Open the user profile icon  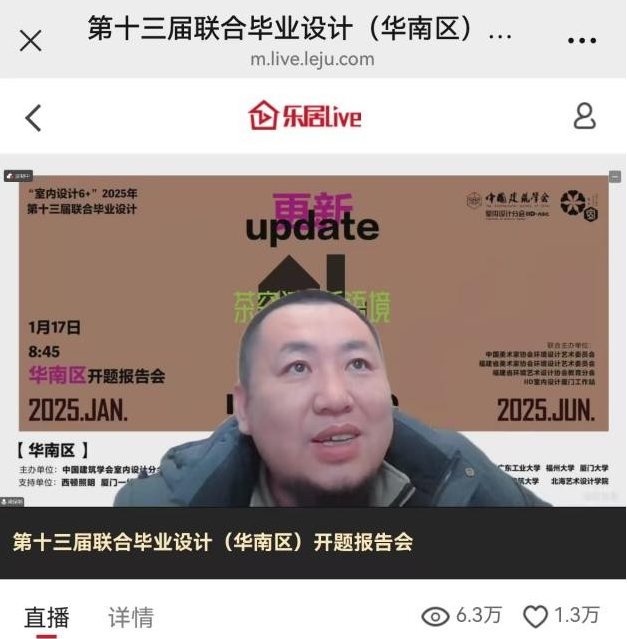coord(584,116)
